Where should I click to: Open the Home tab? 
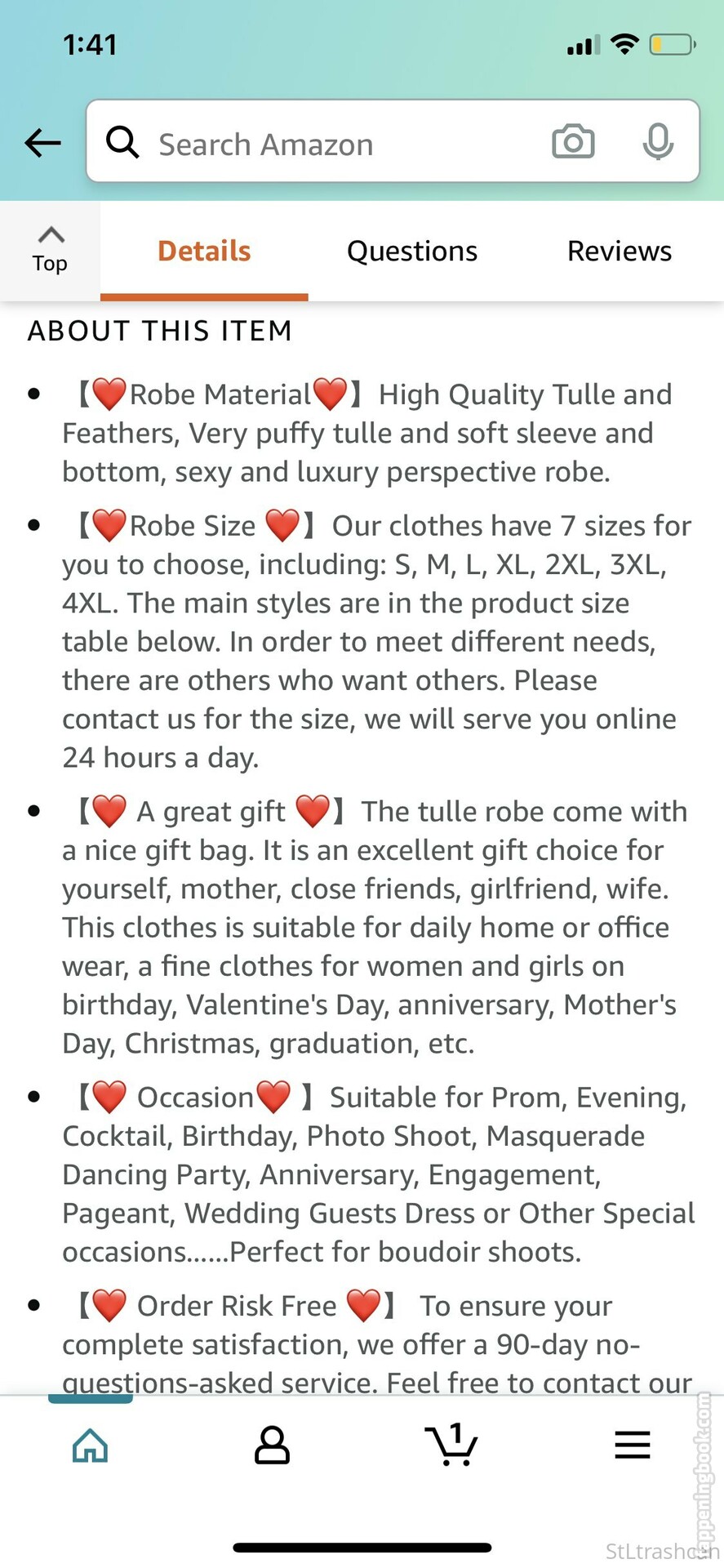pos(91,1445)
